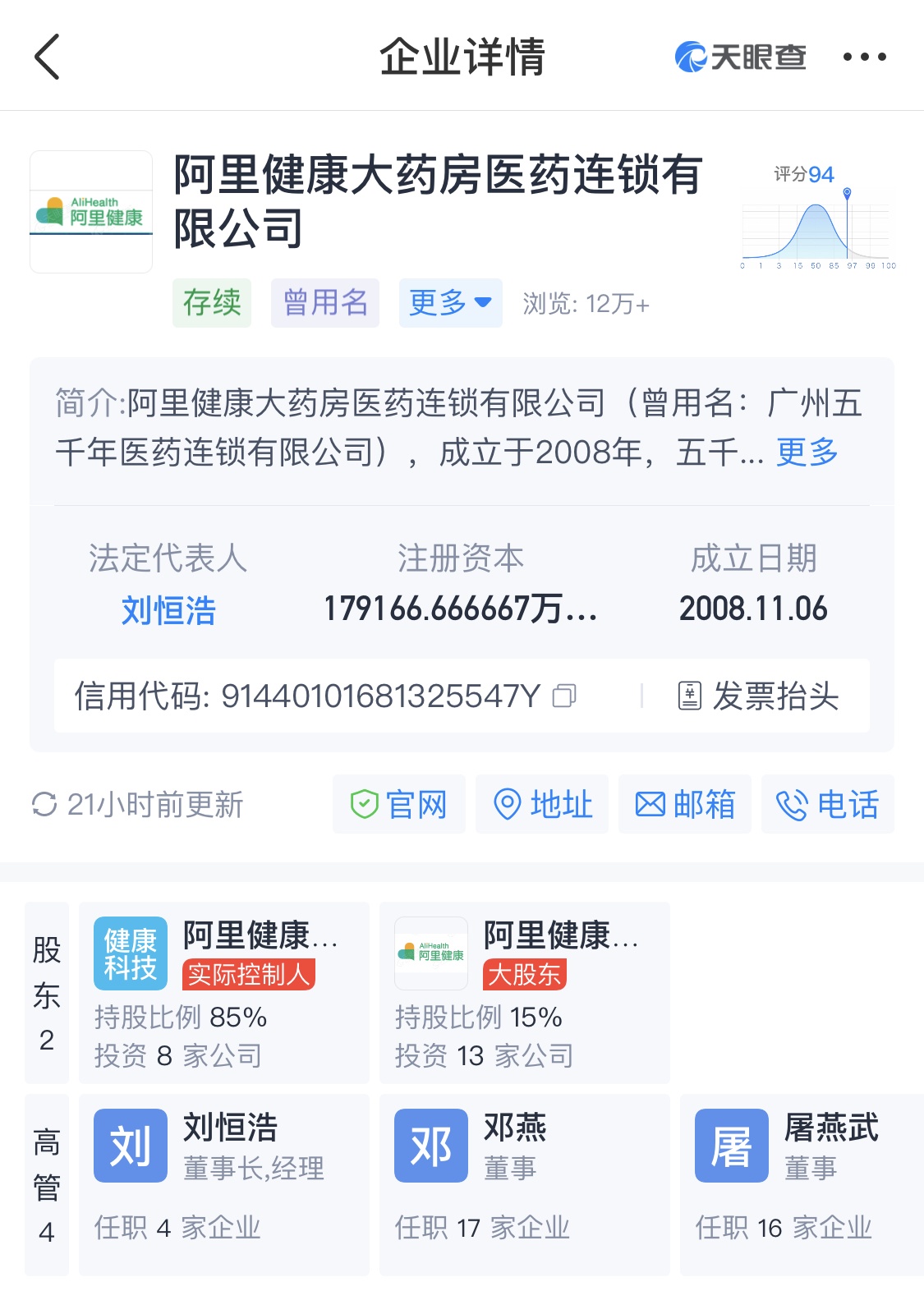924x1291 pixels.
Task: View company 地址 address
Action: click(542, 805)
